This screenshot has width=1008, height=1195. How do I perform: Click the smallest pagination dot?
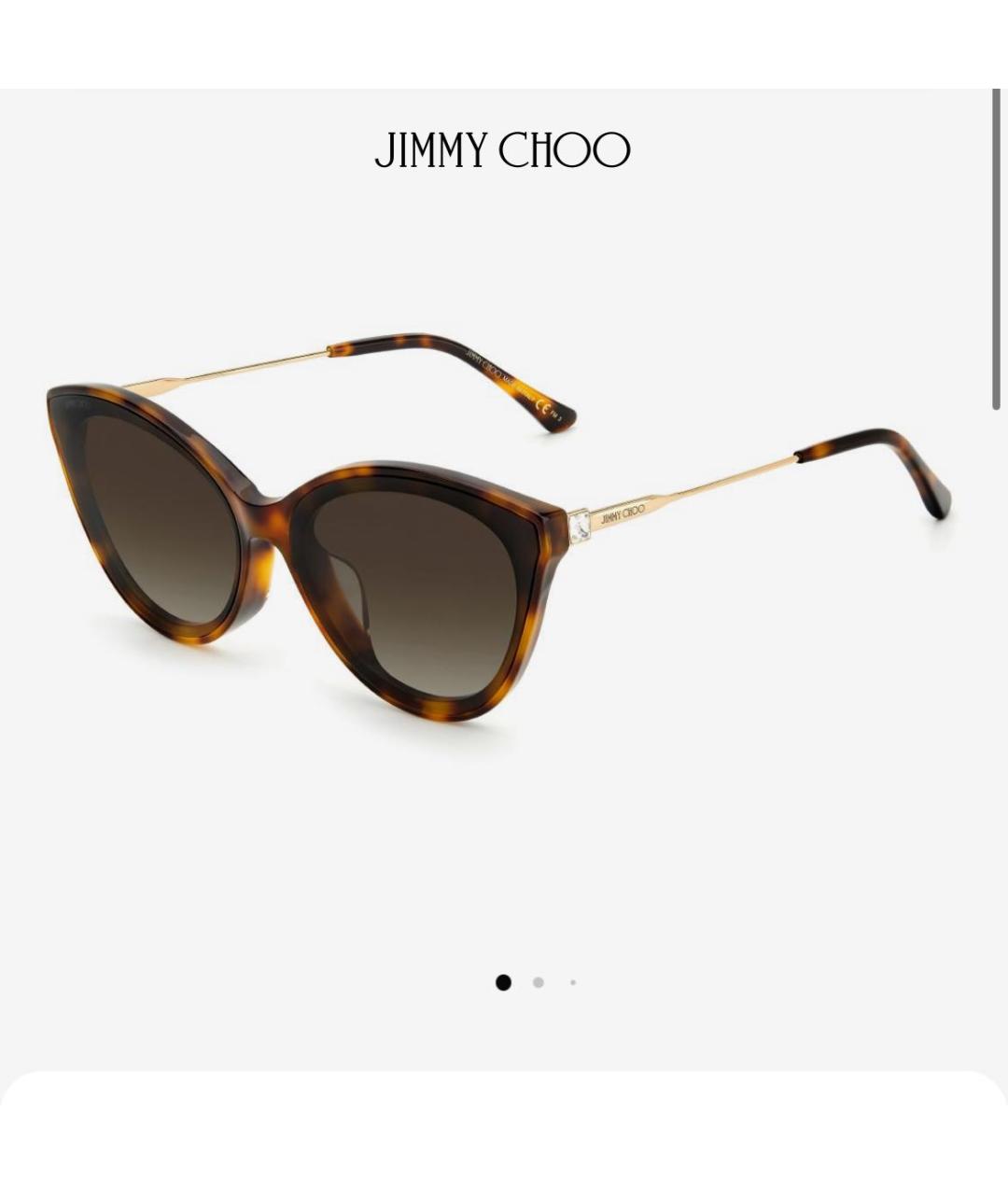tap(573, 982)
